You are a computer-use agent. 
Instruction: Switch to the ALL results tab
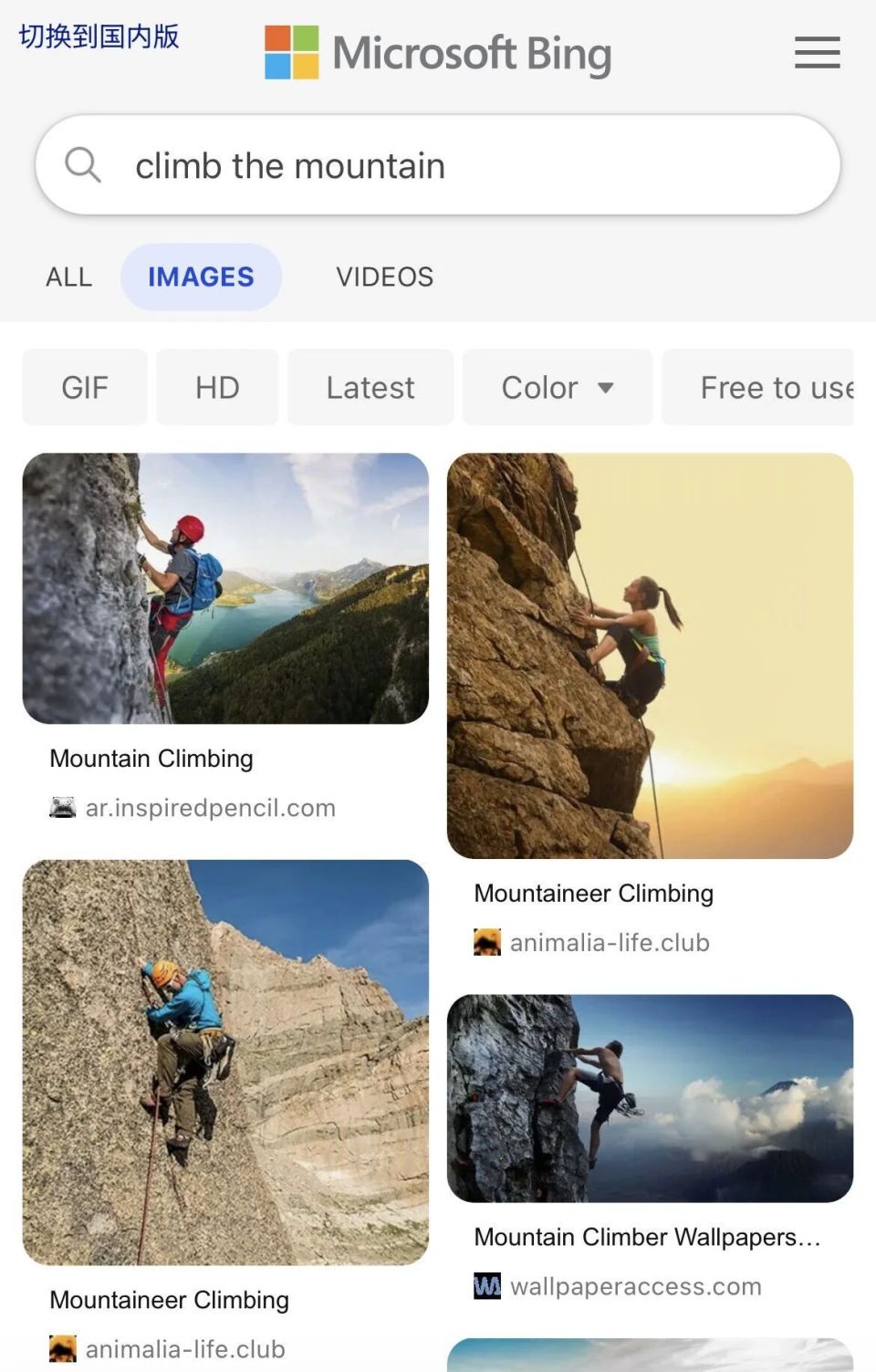pos(68,277)
